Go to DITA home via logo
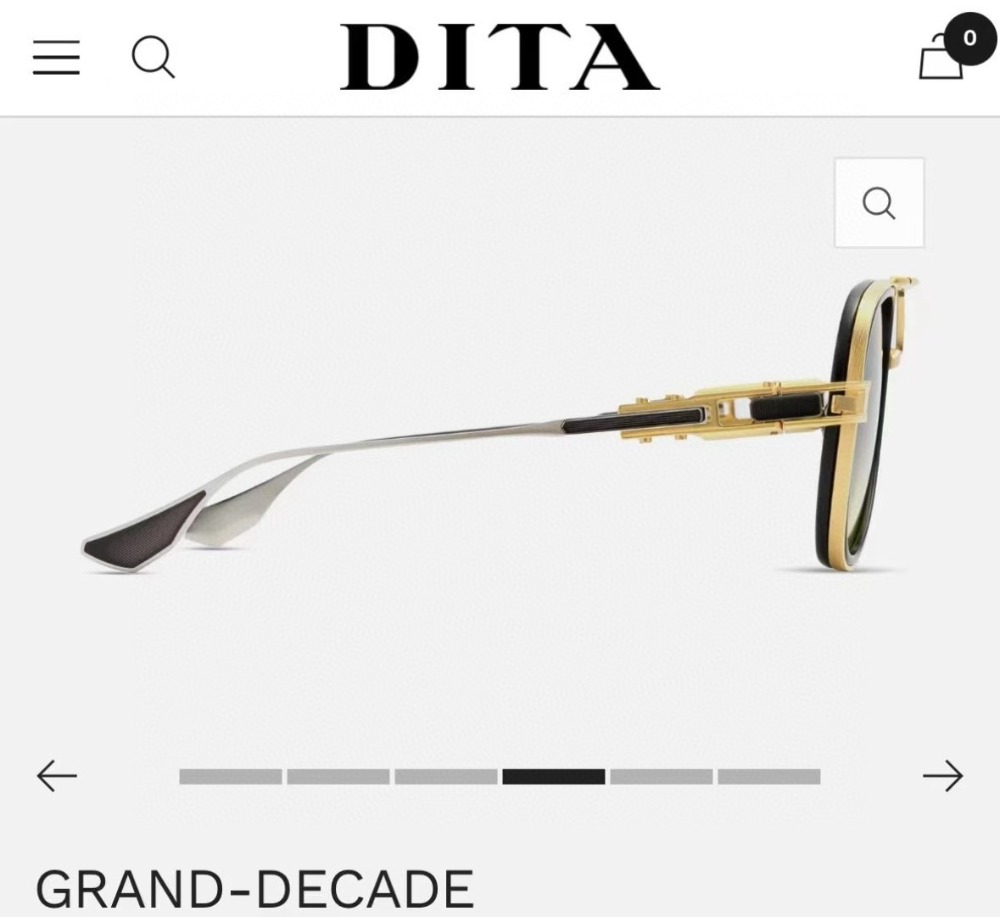The height and width of the screenshot is (917, 1000). (x=499, y=57)
